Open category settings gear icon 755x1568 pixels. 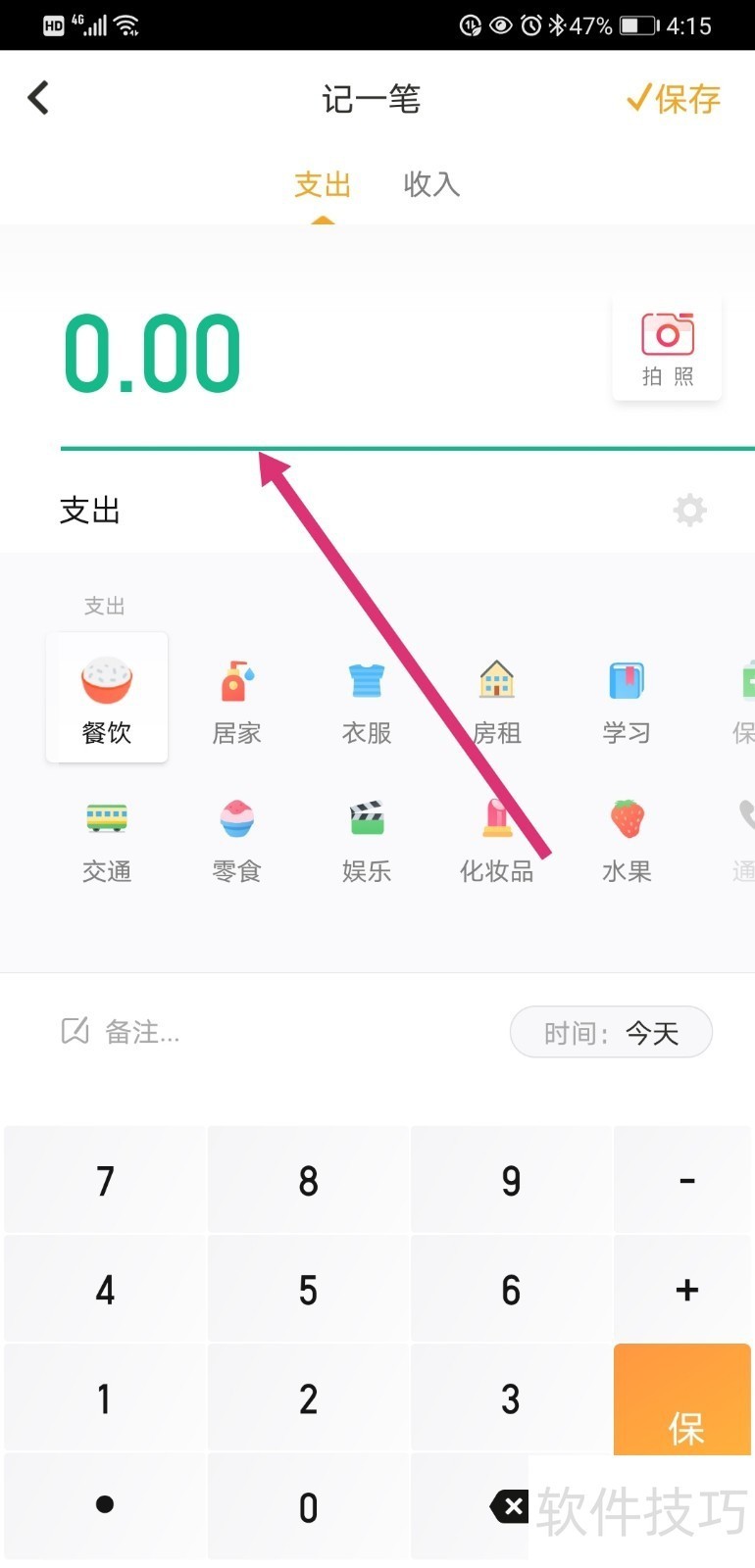tap(689, 511)
